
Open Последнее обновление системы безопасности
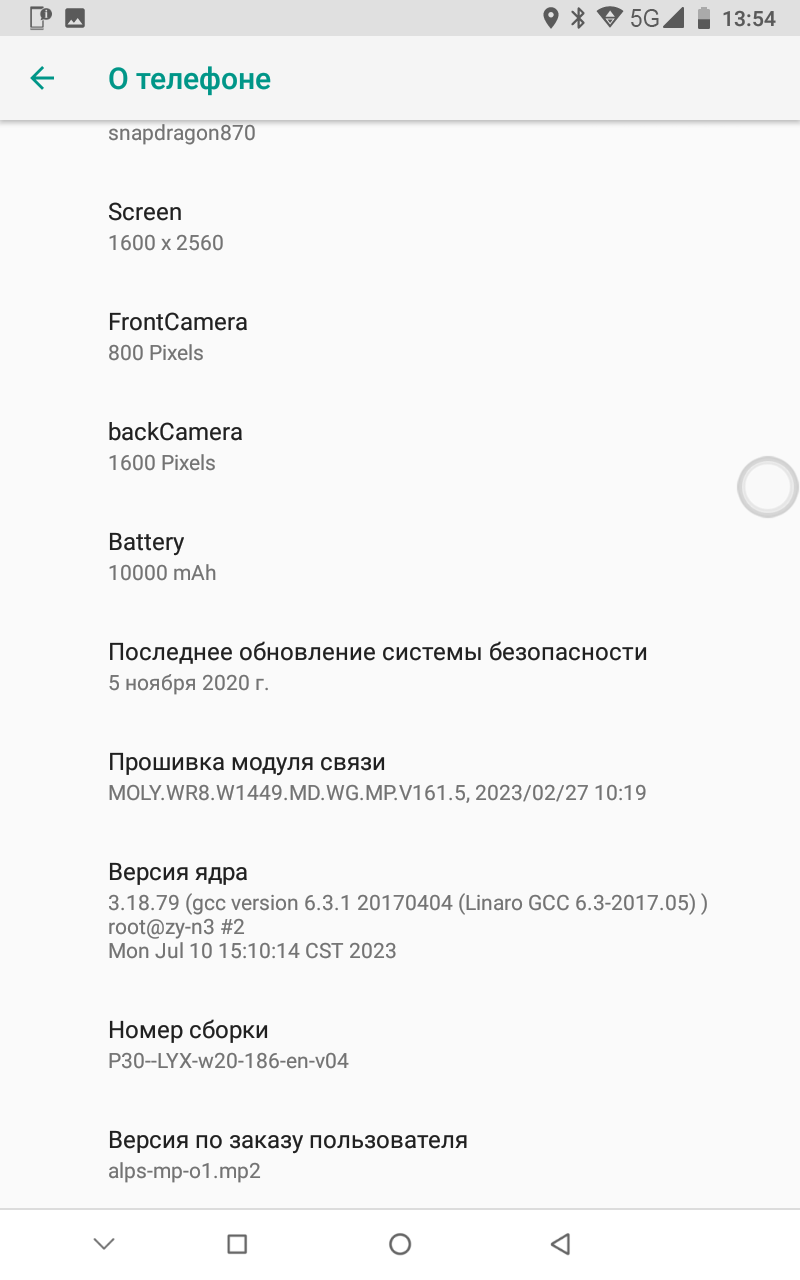400,667
